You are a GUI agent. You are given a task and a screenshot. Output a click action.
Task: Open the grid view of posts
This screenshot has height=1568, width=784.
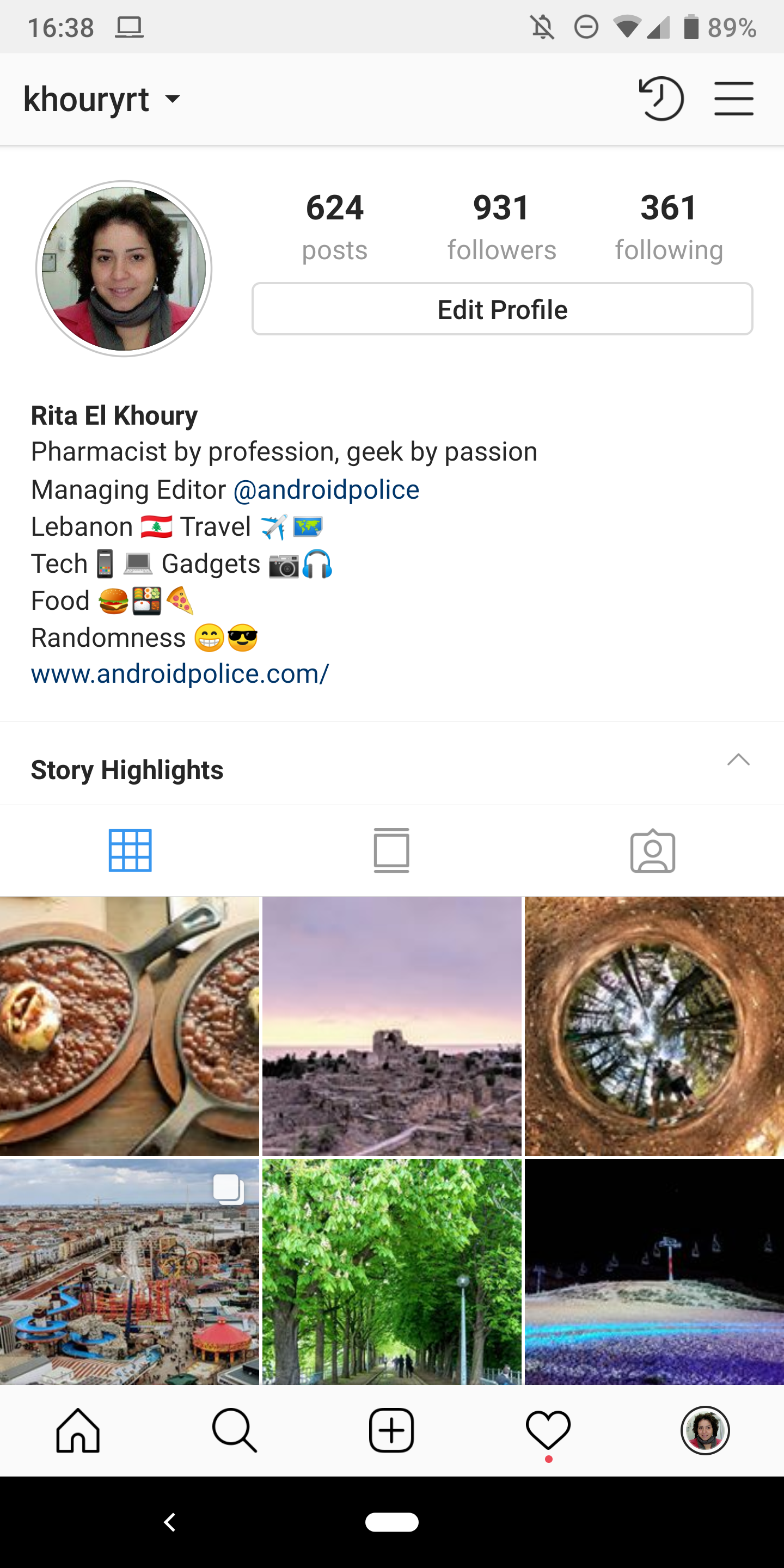(130, 851)
